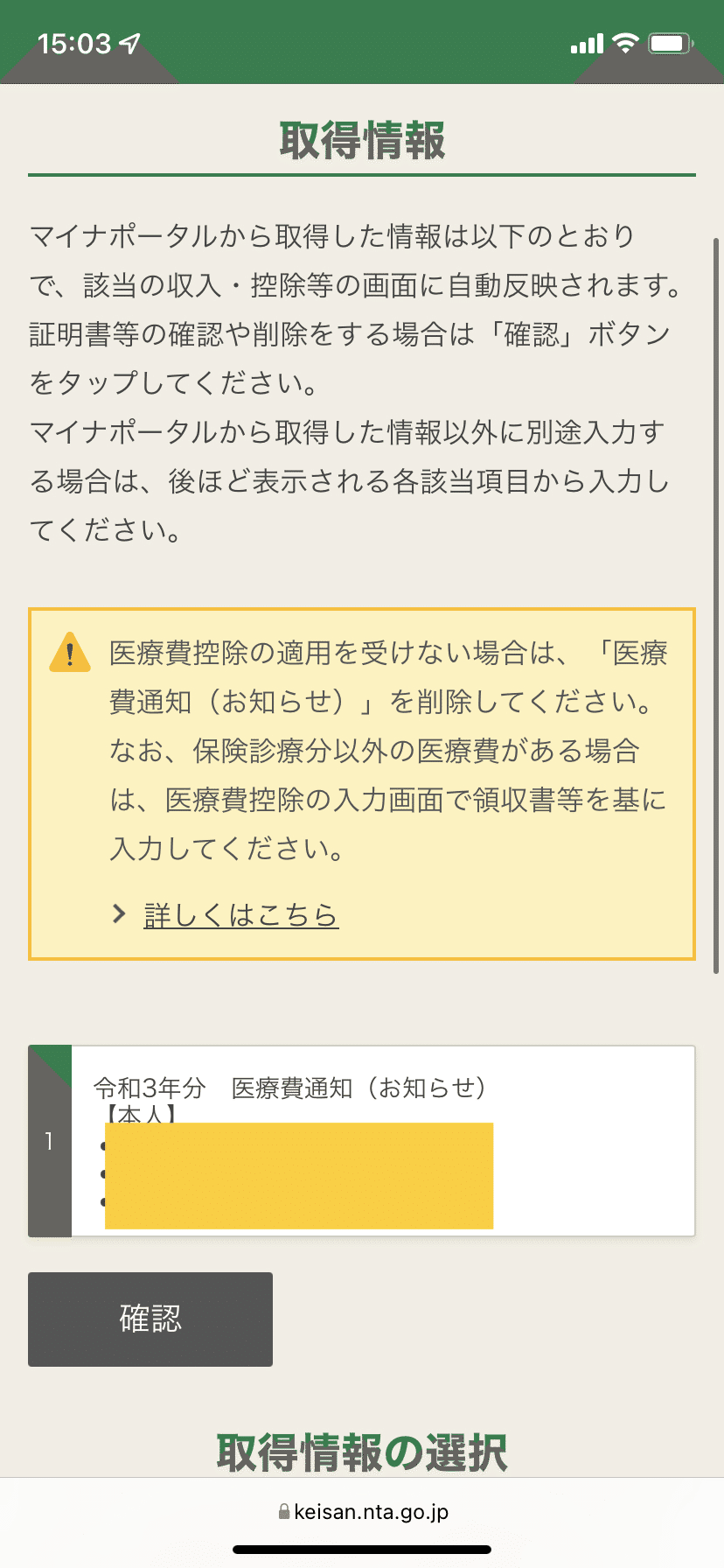This screenshot has height=1568, width=724.
Task: Open the 詳しくはこちら link
Action: (240, 915)
